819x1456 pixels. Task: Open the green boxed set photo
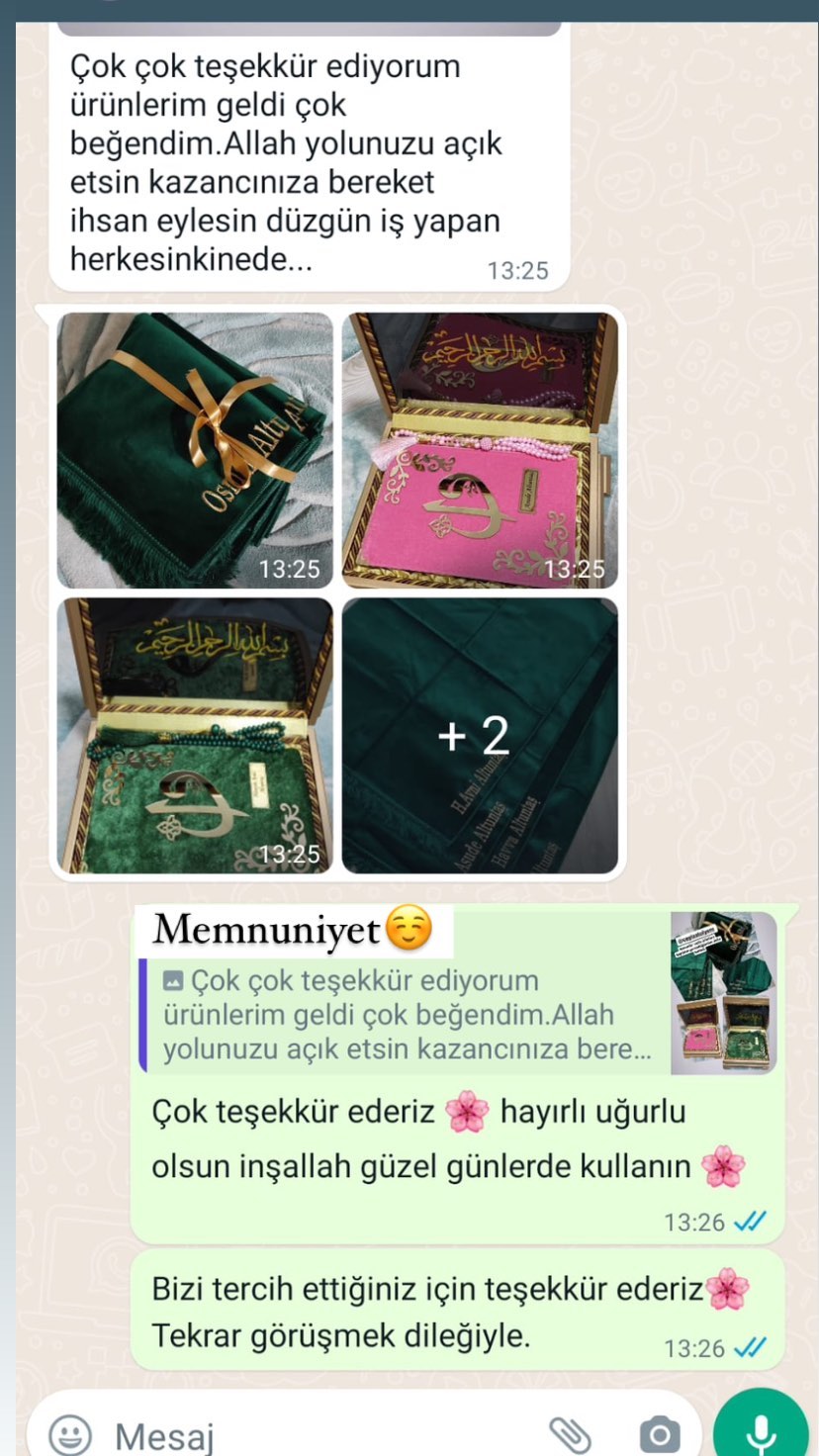tap(195, 735)
